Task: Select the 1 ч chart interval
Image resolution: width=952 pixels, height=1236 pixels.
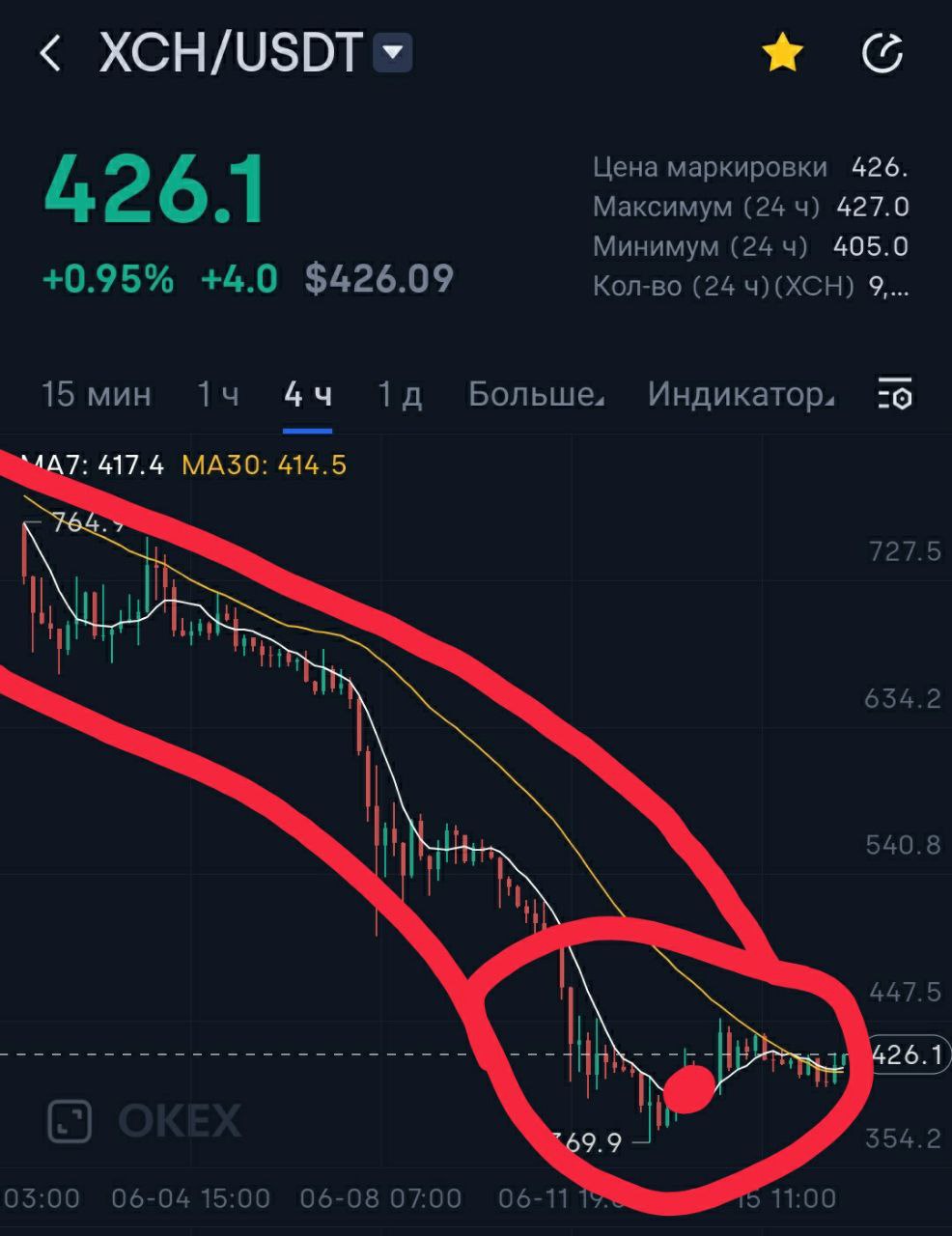Action: [217, 394]
